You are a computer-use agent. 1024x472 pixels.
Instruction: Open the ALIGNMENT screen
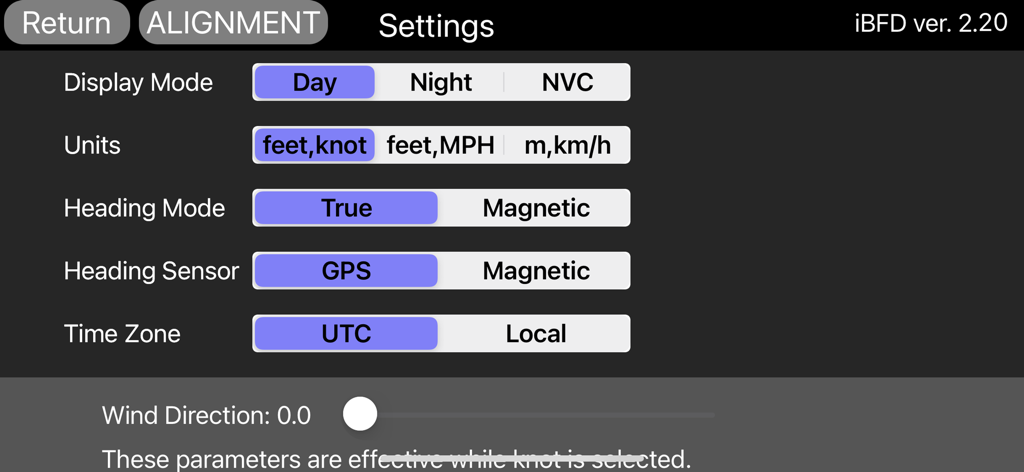(233, 23)
